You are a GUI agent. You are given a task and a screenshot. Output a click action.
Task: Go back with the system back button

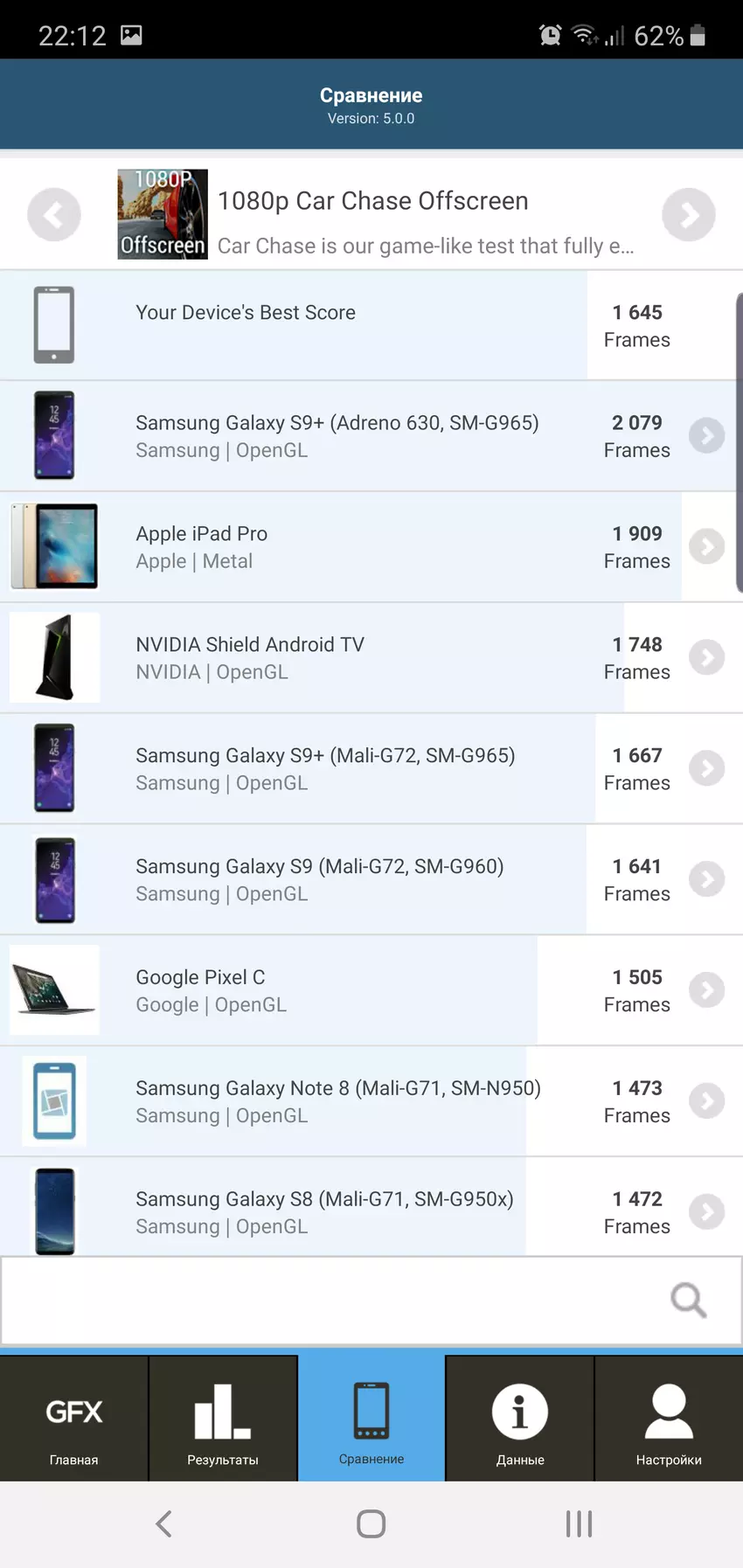tap(163, 1524)
